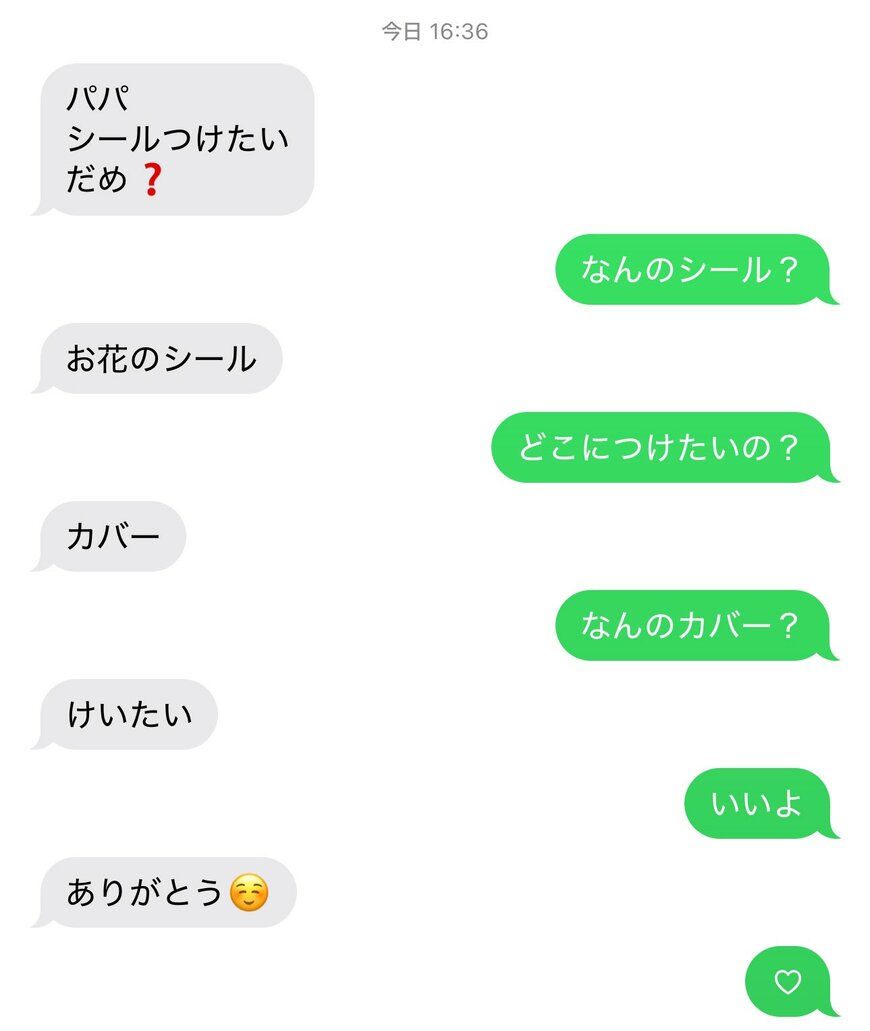Image resolution: width=870 pixels, height=1031 pixels.
Task: Tap the 今日 16:36 timestamp
Action: (x=433, y=30)
